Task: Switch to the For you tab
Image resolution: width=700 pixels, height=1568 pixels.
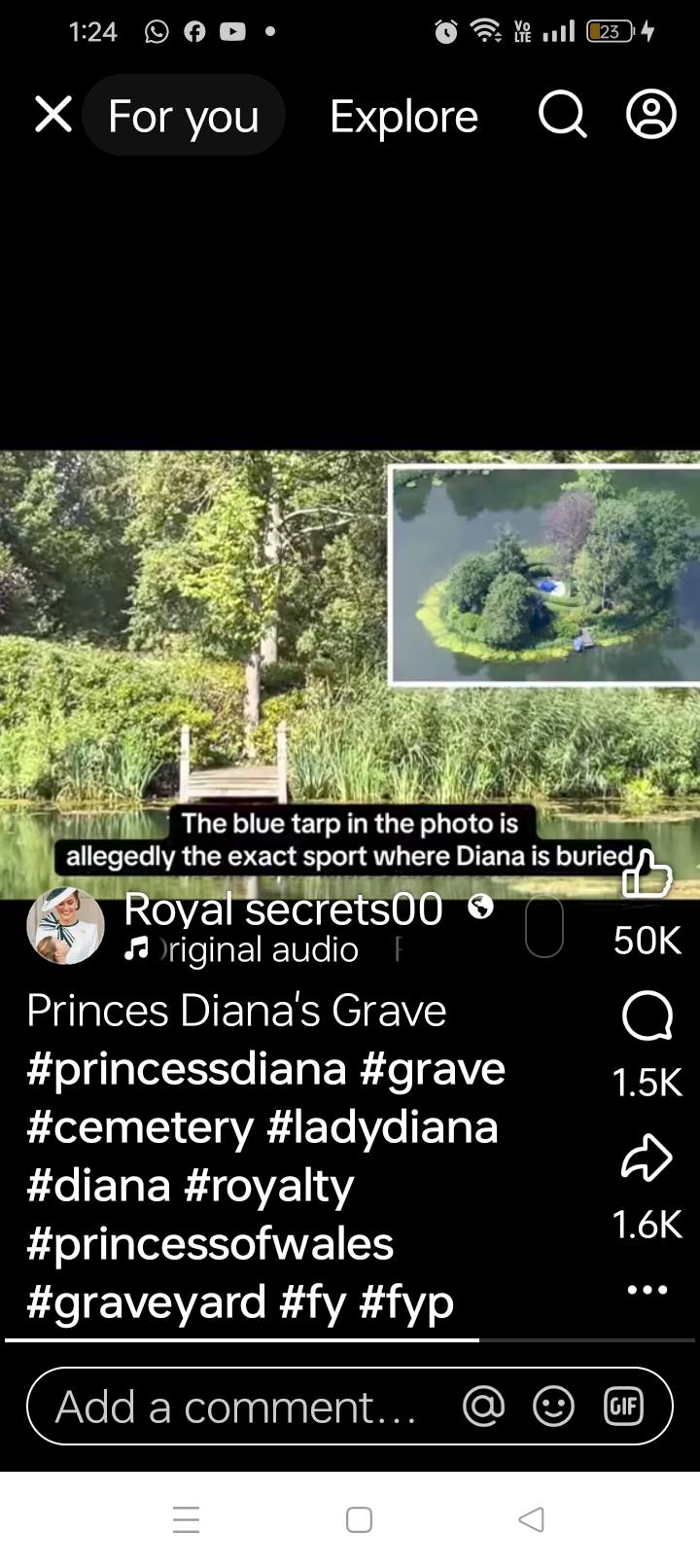Action: [184, 117]
